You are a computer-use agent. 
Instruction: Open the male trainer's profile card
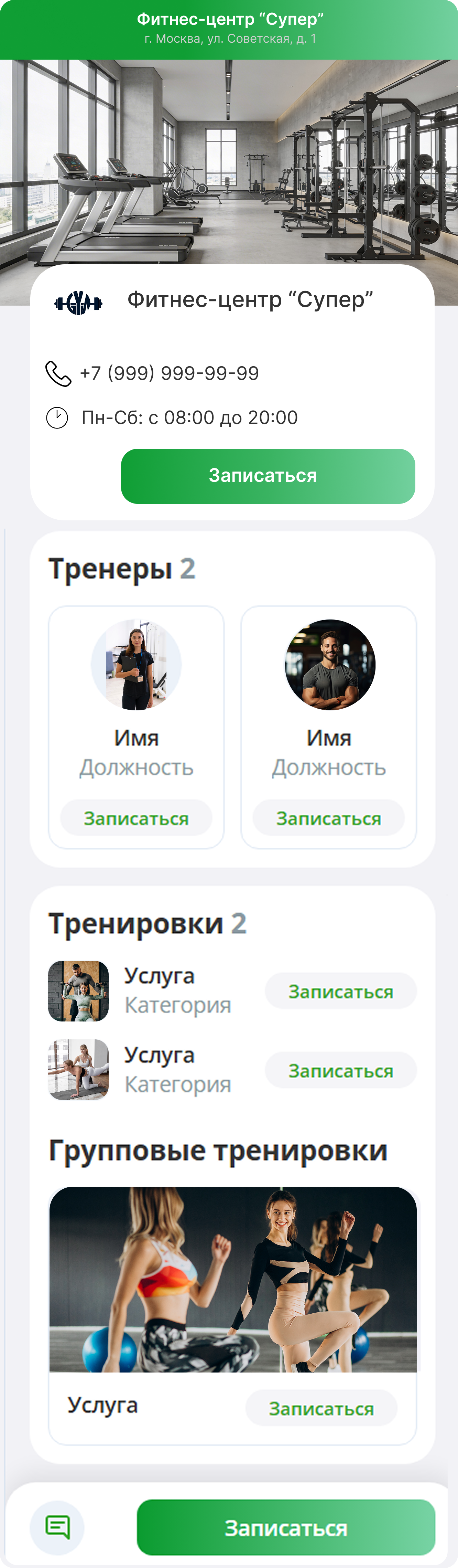coord(328,700)
